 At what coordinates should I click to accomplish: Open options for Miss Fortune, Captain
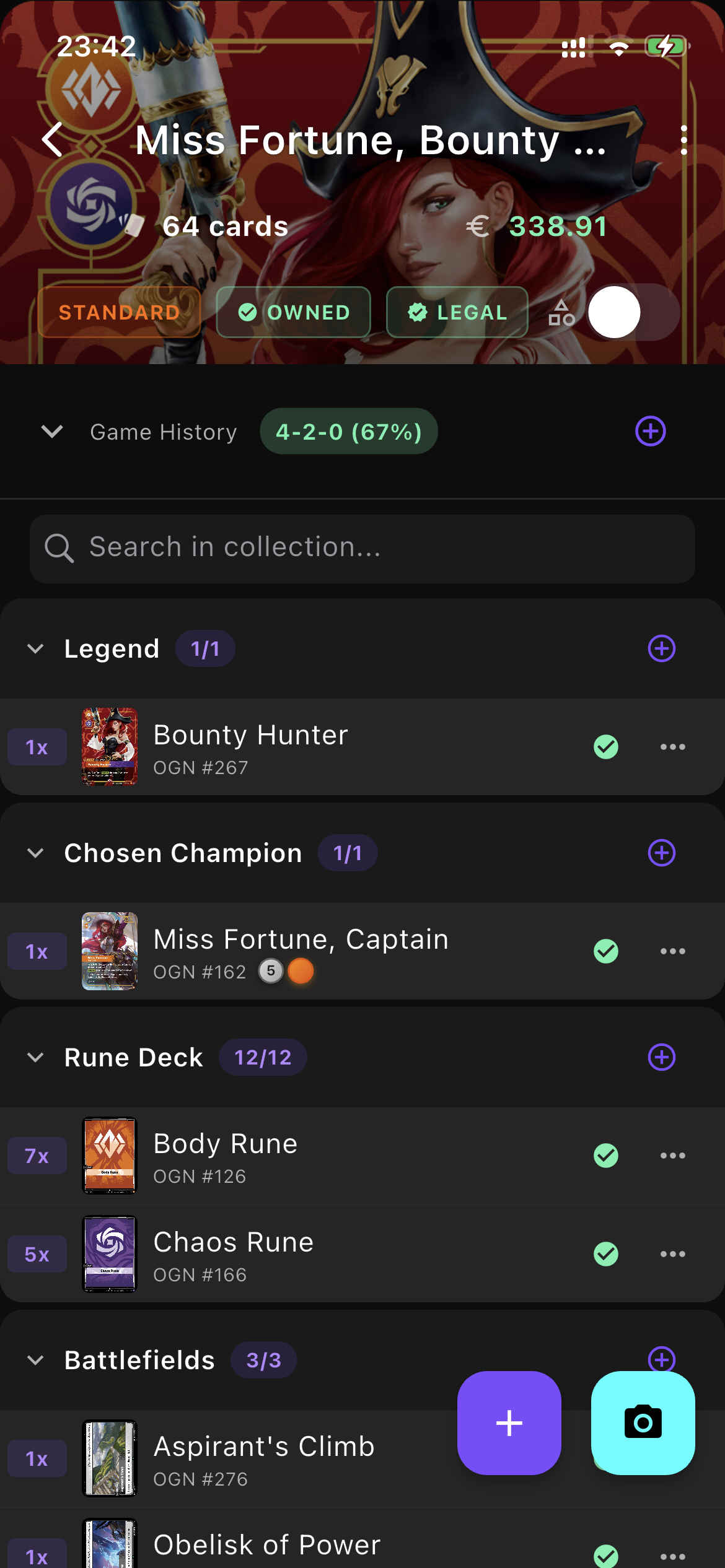pos(672,951)
